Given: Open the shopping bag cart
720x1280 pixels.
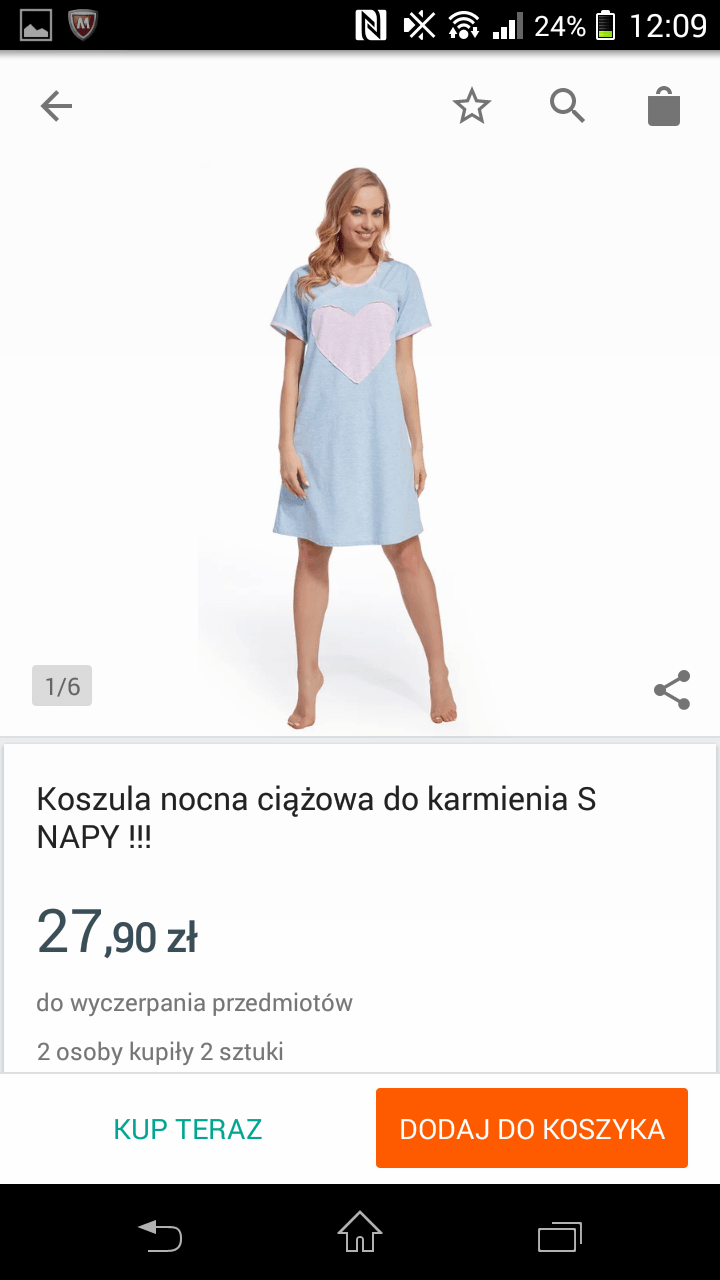Looking at the screenshot, I should click(663, 106).
